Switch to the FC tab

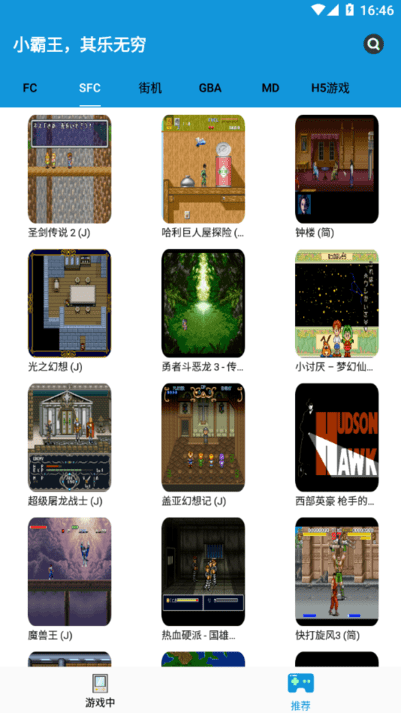(x=30, y=88)
